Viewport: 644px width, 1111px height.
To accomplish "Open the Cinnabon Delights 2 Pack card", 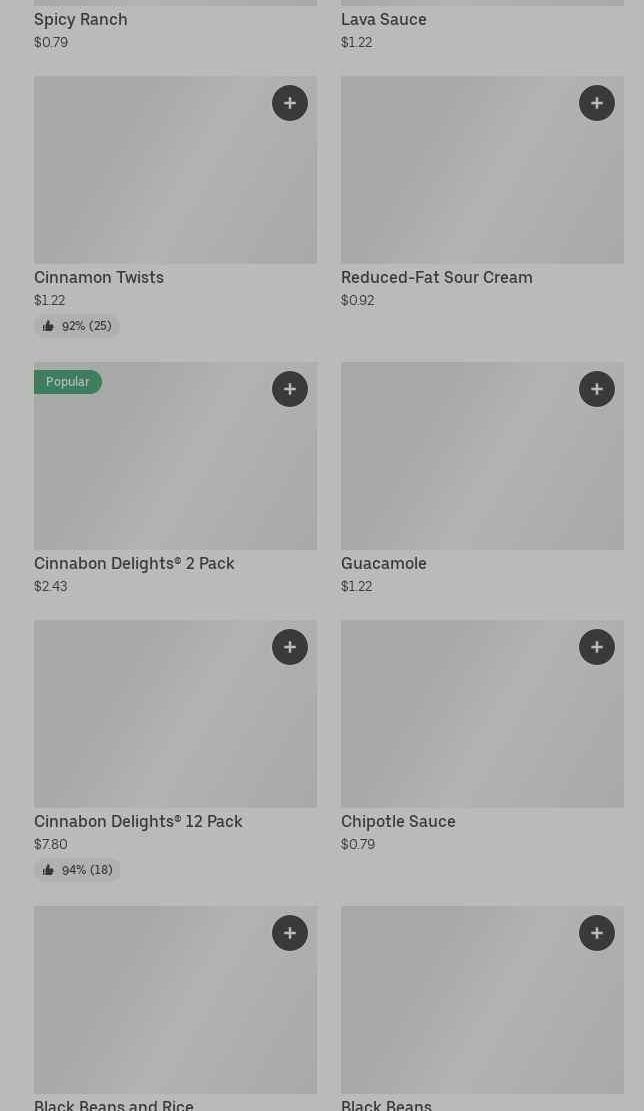I will pos(175,479).
